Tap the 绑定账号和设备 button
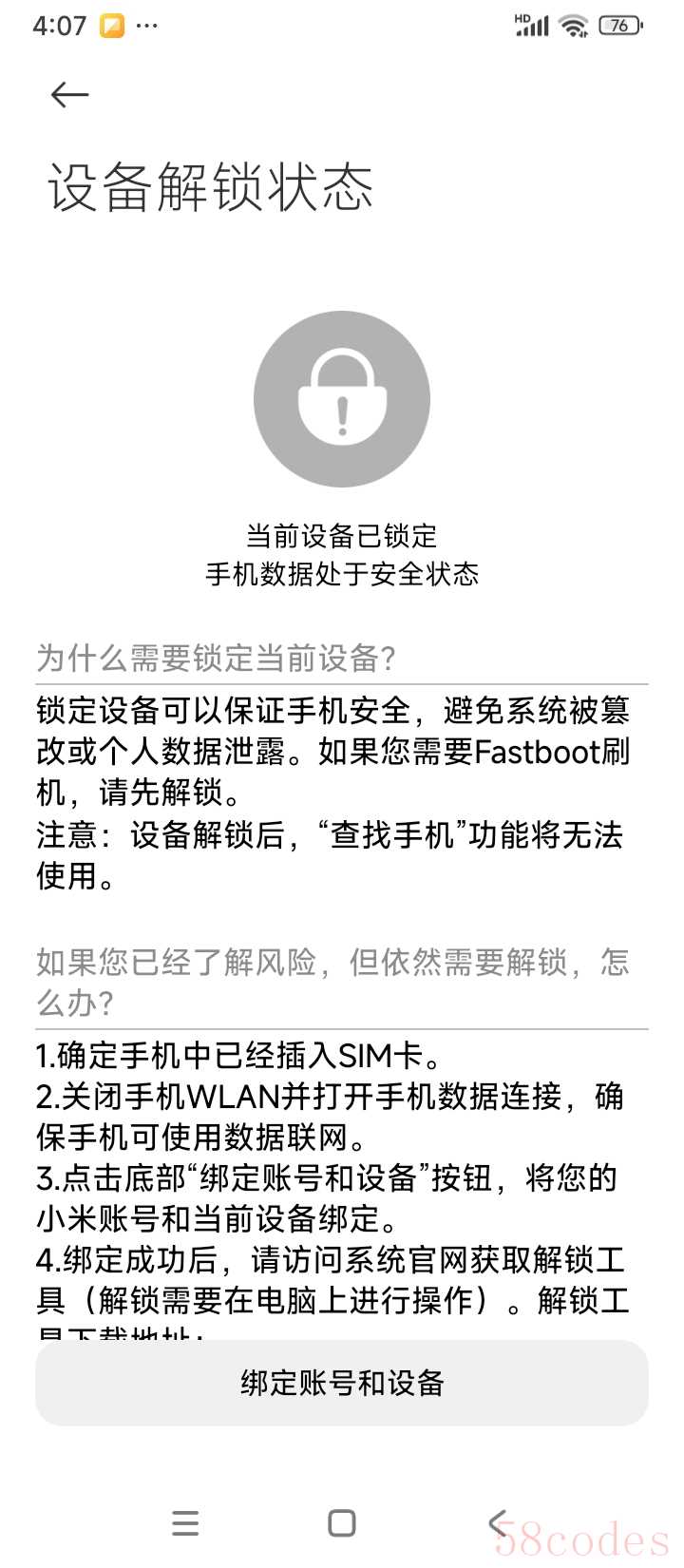This screenshot has height=1568, width=684. pyautogui.click(x=342, y=1383)
